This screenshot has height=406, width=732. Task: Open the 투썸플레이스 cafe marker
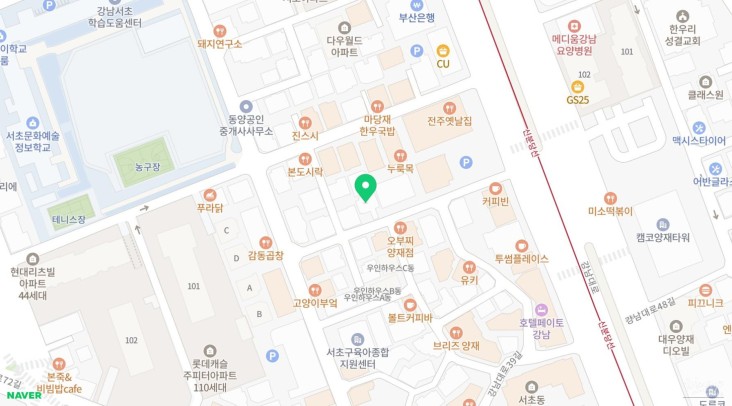coord(520,245)
